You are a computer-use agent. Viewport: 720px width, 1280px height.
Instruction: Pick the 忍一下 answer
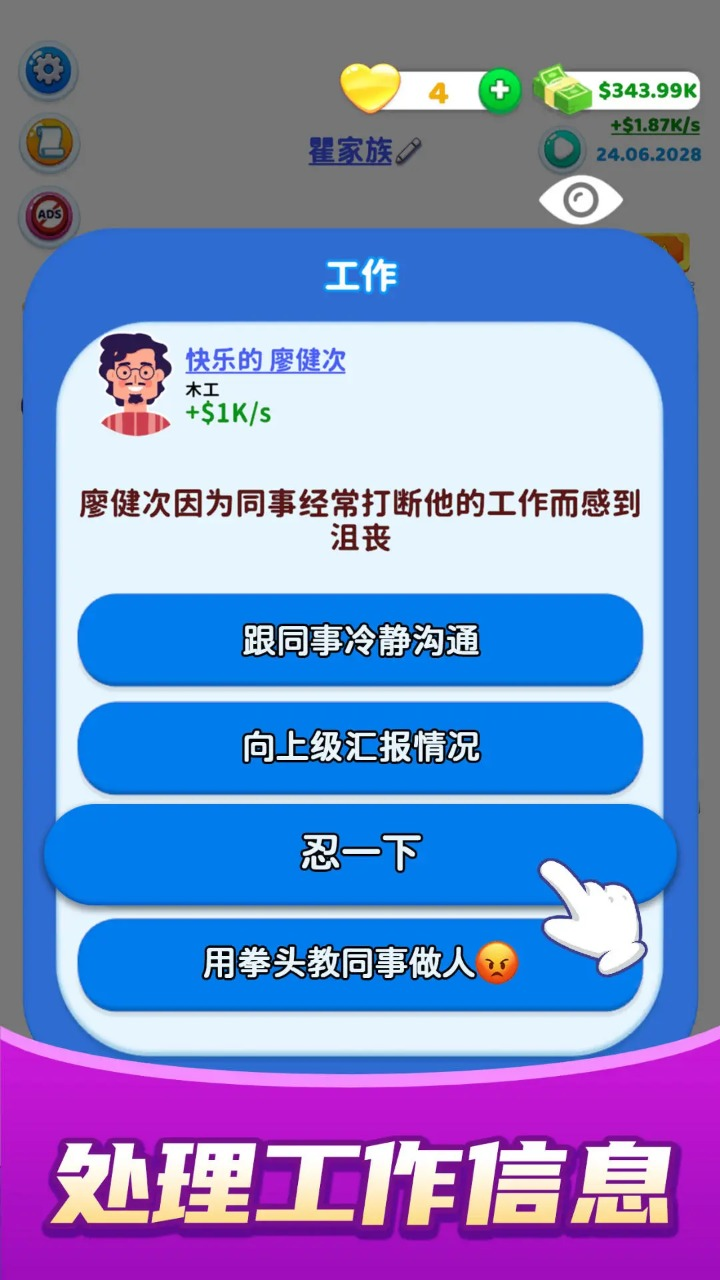(360, 854)
